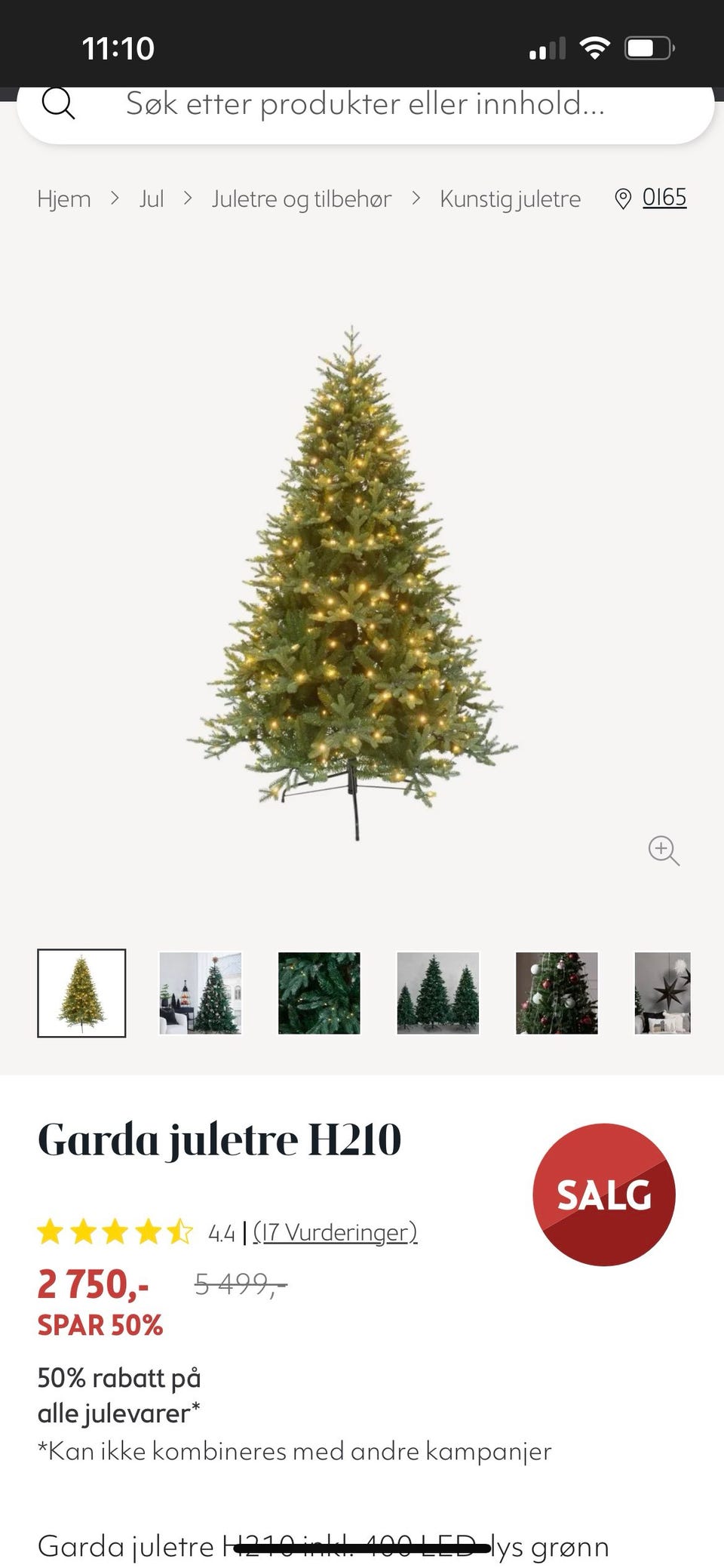Click the image zoom magnifier icon

click(663, 851)
